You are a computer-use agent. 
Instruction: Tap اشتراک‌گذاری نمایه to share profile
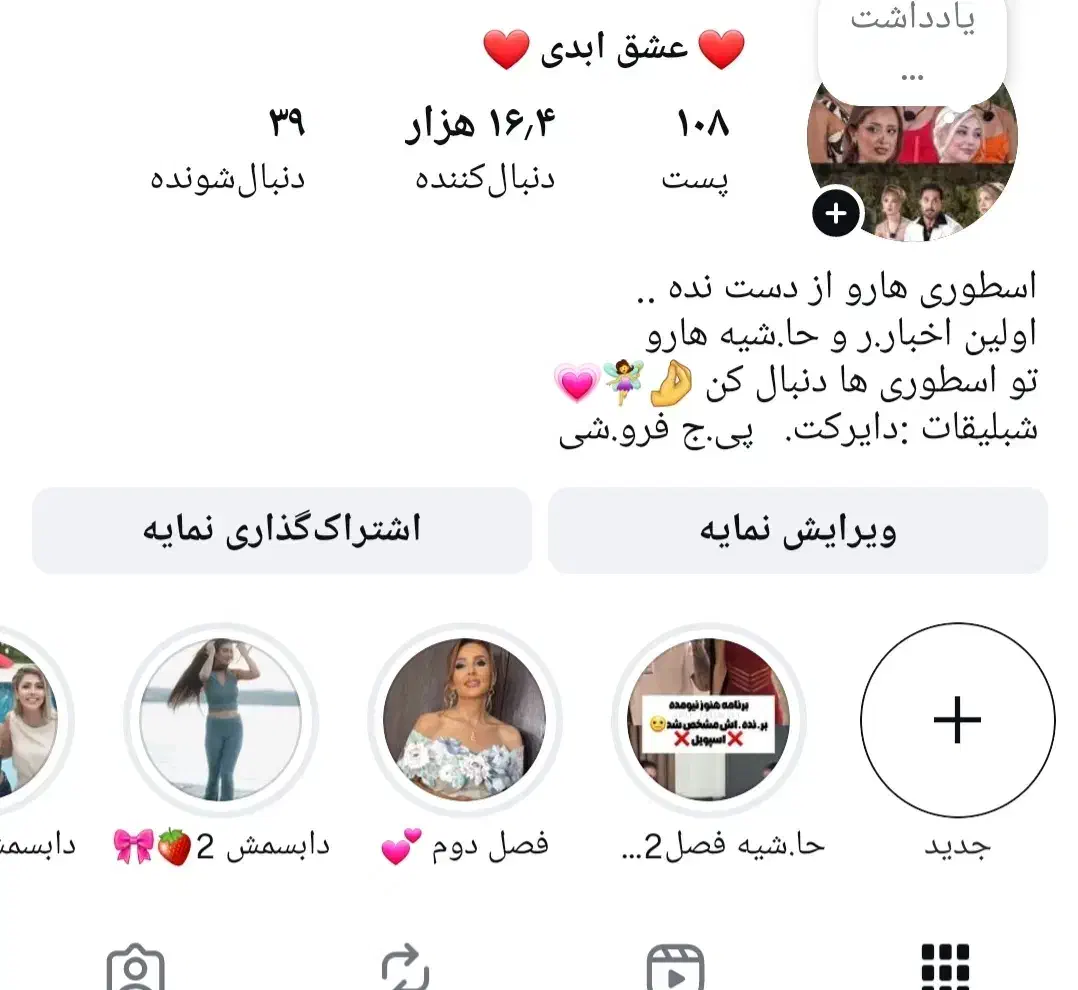pos(281,530)
